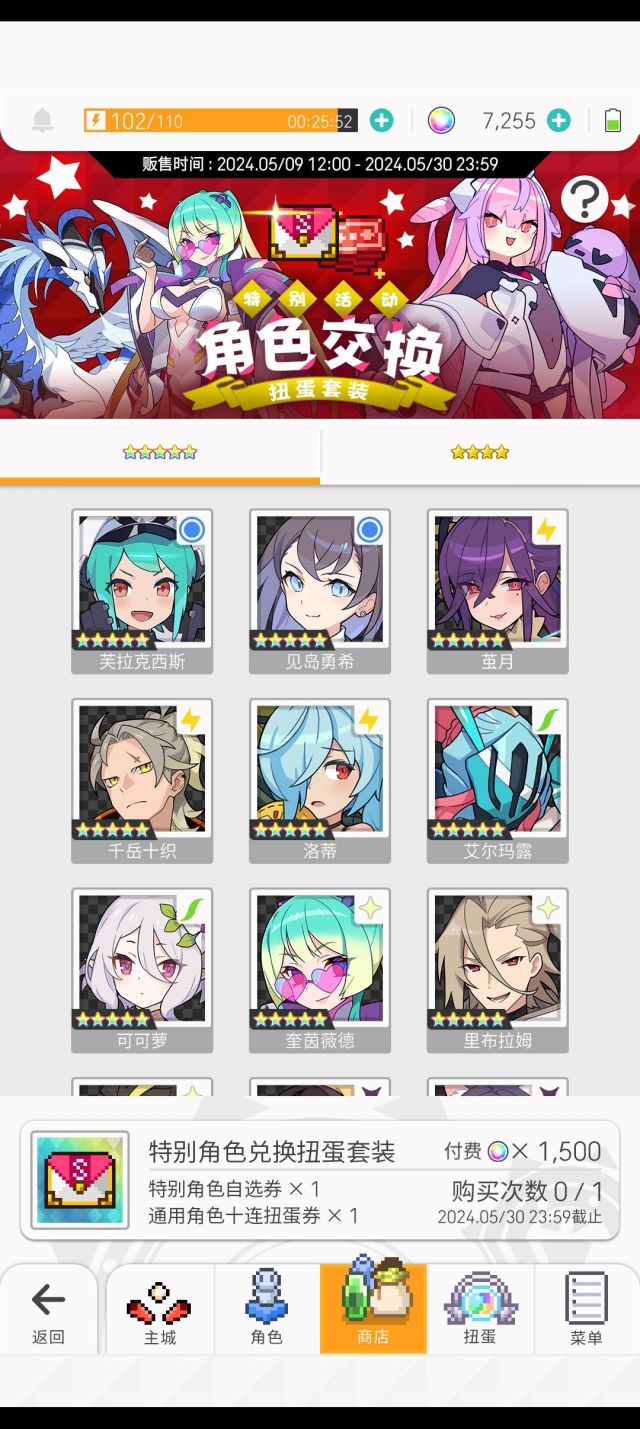The height and width of the screenshot is (1429, 640).
Task: Add gems using the plus beside 7,255
Action: pyautogui.click(x=558, y=121)
